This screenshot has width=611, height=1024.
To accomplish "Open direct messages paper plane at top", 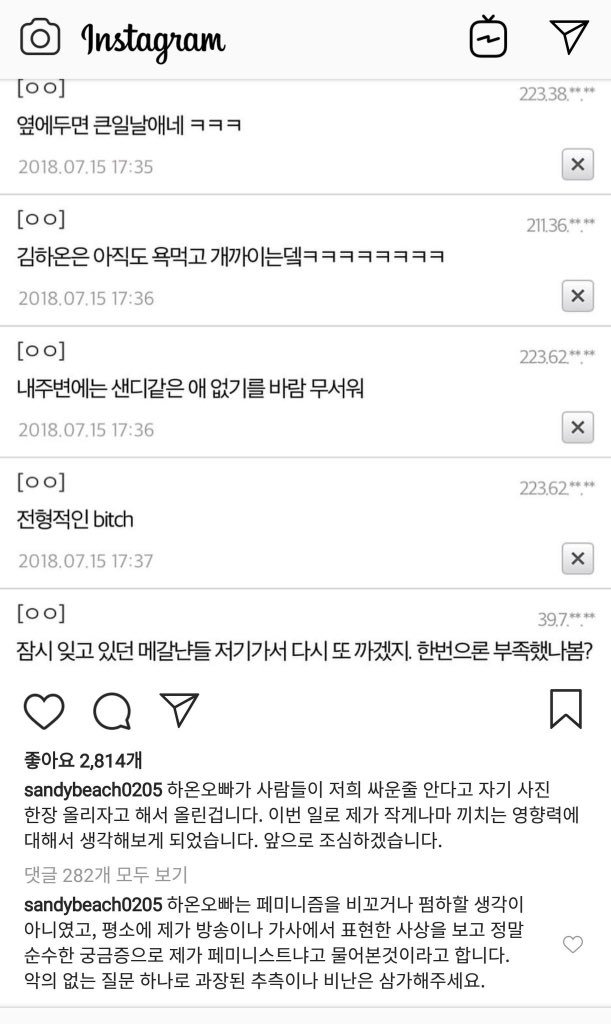I will coord(569,37).
